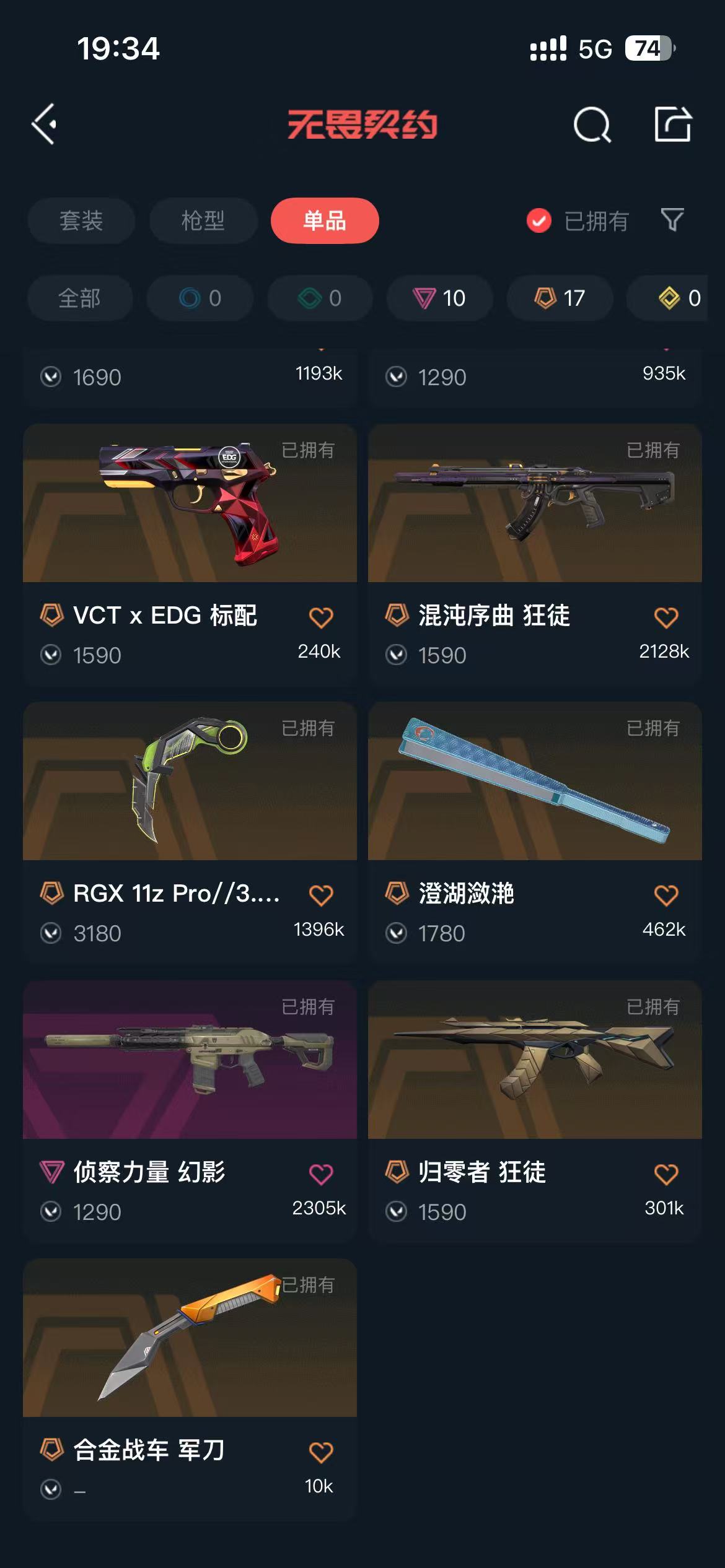Like the 侦察力量 幻影 skin
This screenshot has width=725, height=1568.
click(321, 1174)
